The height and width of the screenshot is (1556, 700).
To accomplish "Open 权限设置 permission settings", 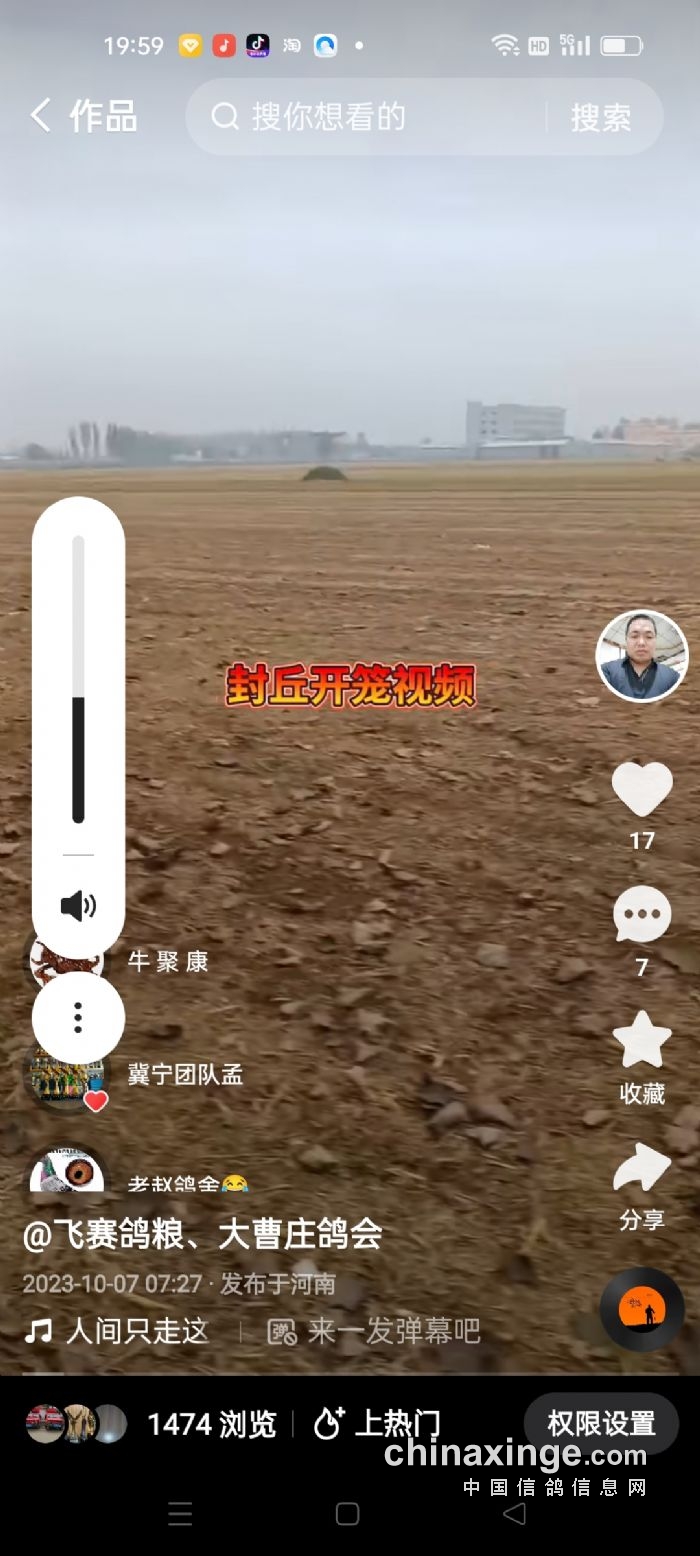I will point(601,1423).
